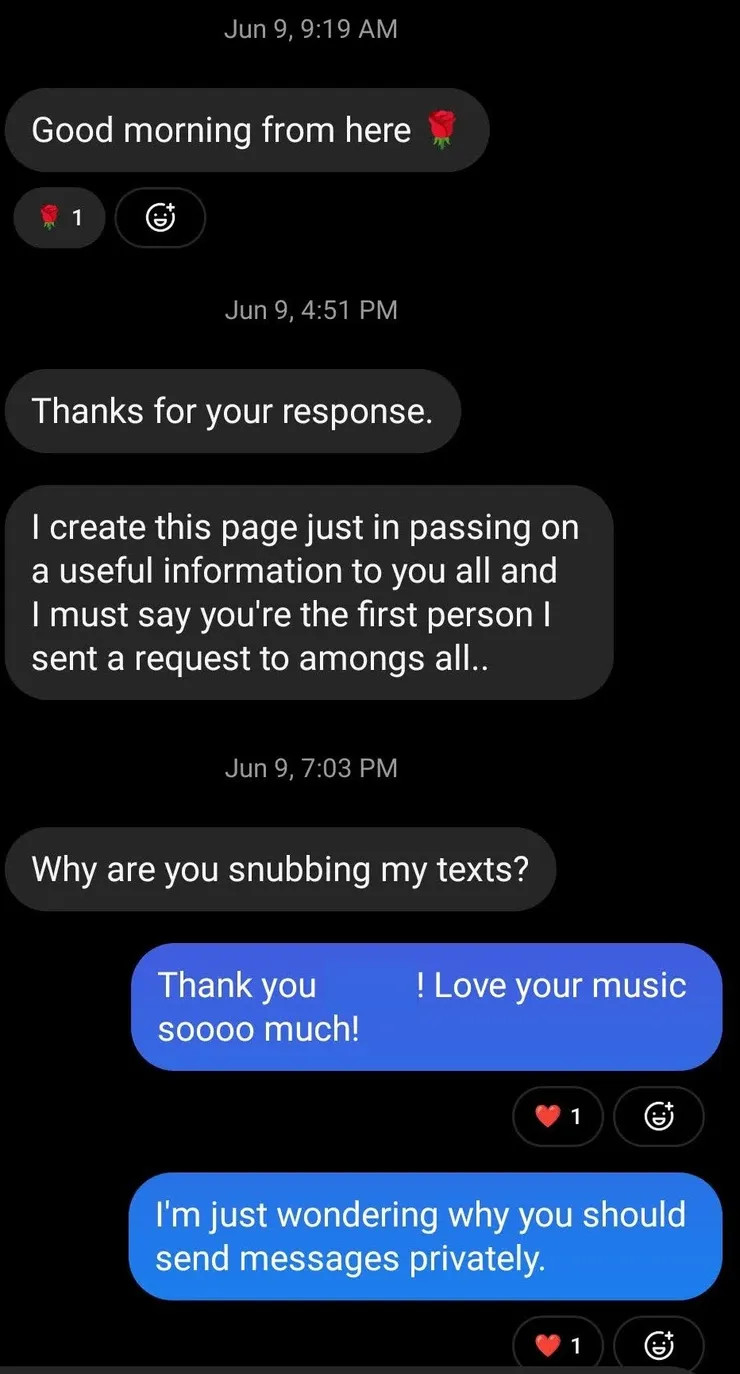This screenshot has width=740, height=1374.
Task: Open the heart reaction under Love your music
Action: [x=558, y=1116]
